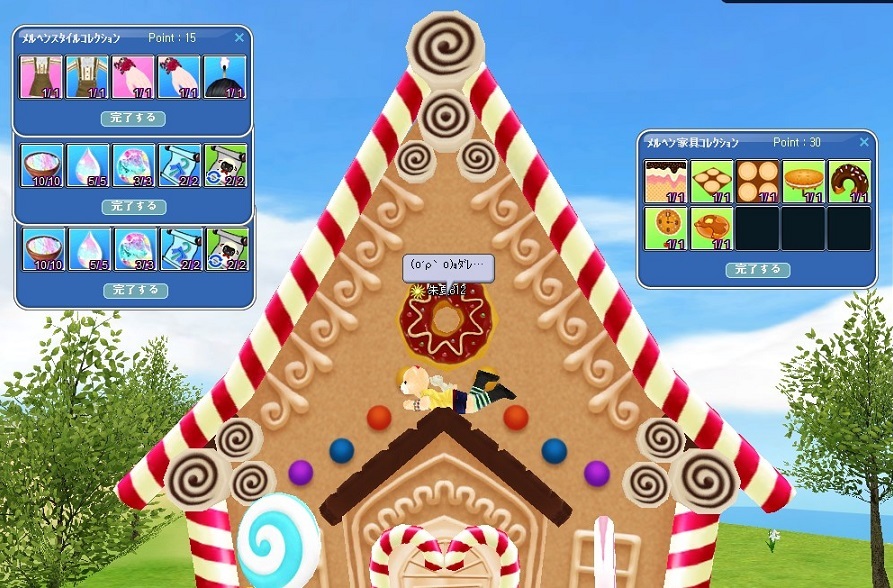Select the black hair style item

click(x=225, y=77)
